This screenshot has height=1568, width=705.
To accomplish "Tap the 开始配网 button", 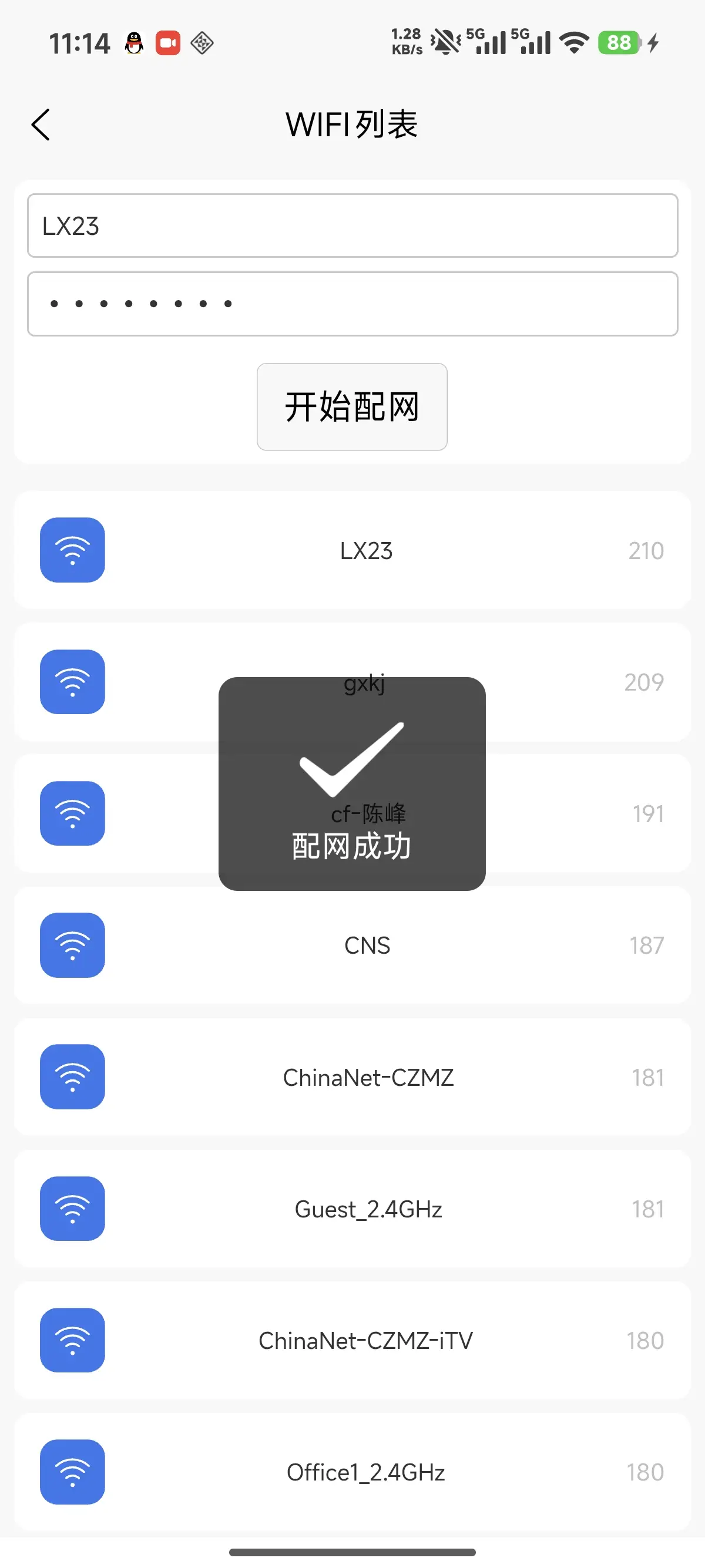I will 352,406.
